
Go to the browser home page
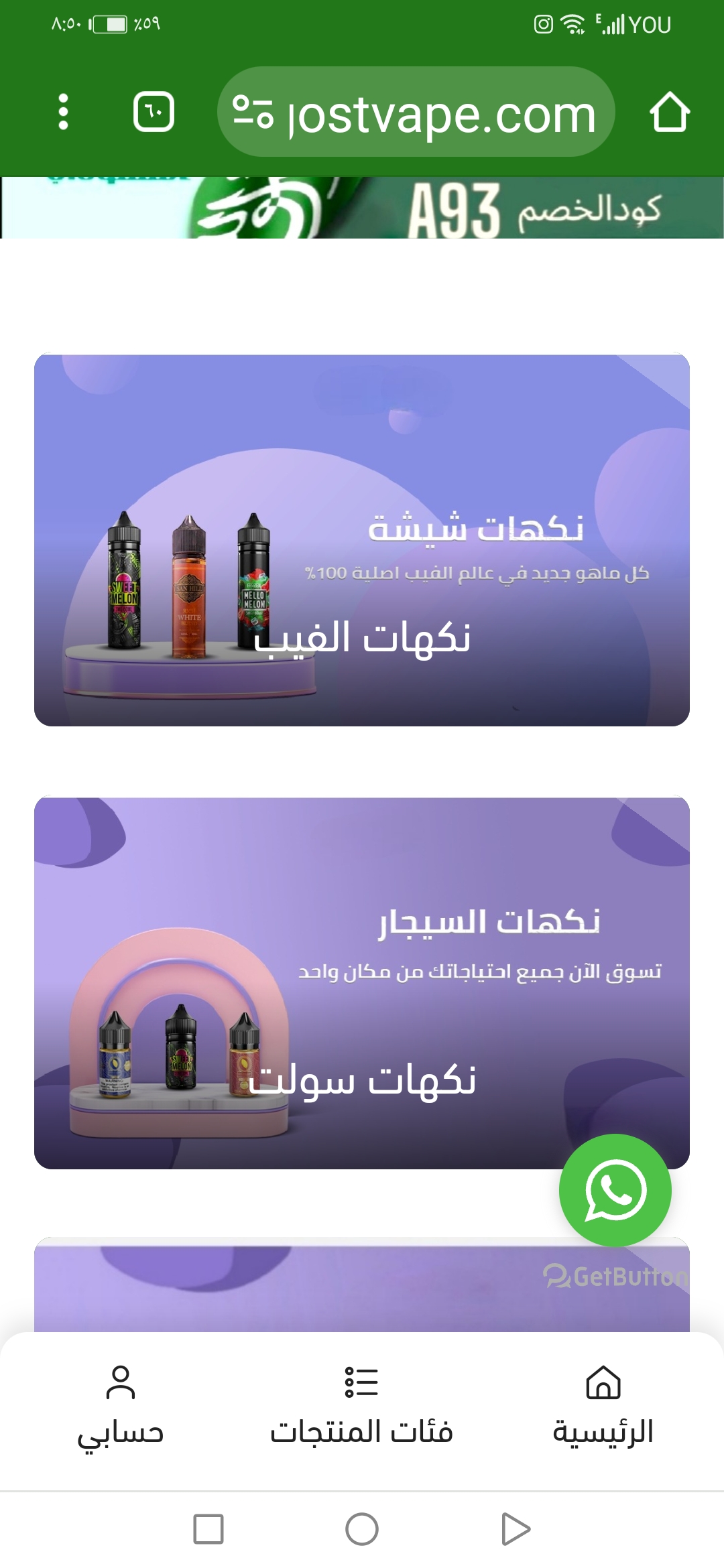pyautogui.click(x=669, y=112)
